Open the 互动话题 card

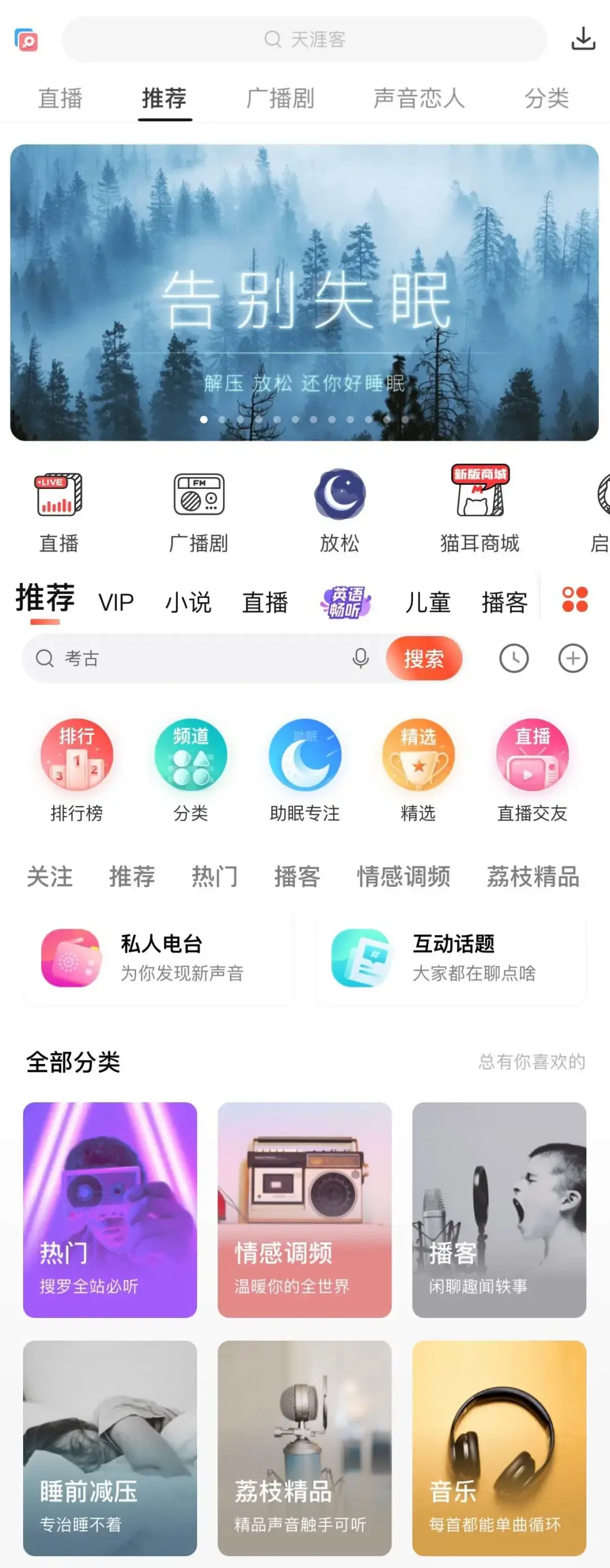point(451,957)
